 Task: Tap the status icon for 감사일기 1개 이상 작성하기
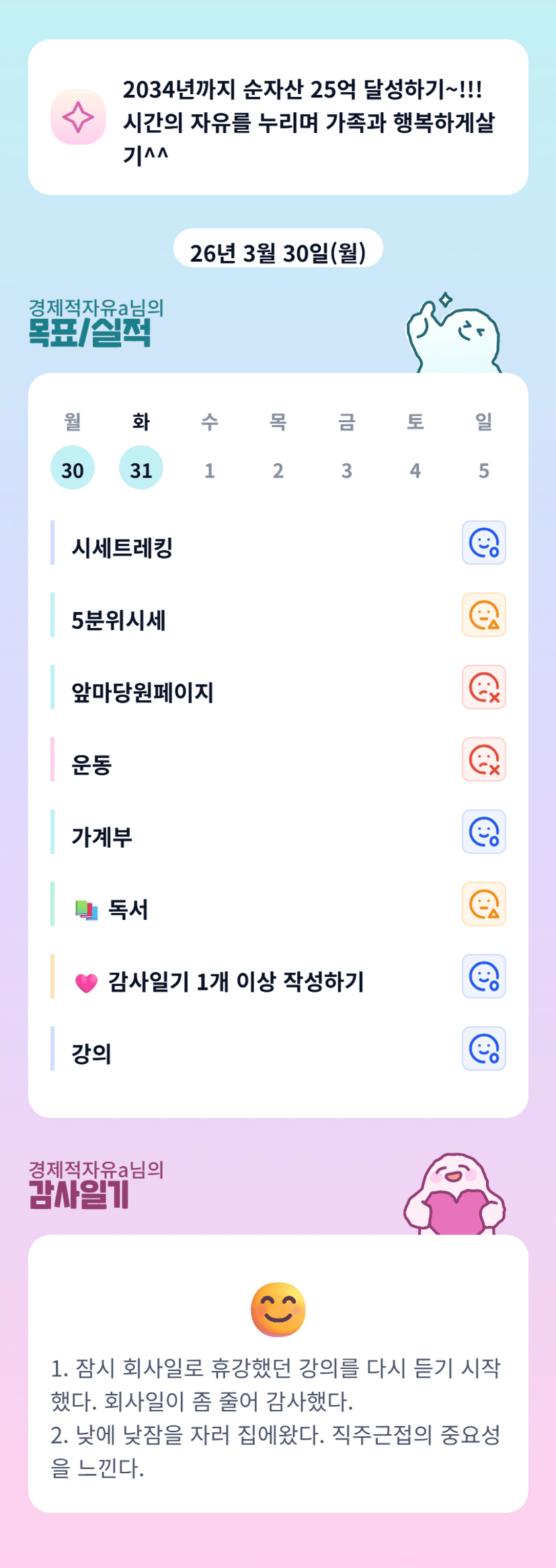[x=484, y=976]
